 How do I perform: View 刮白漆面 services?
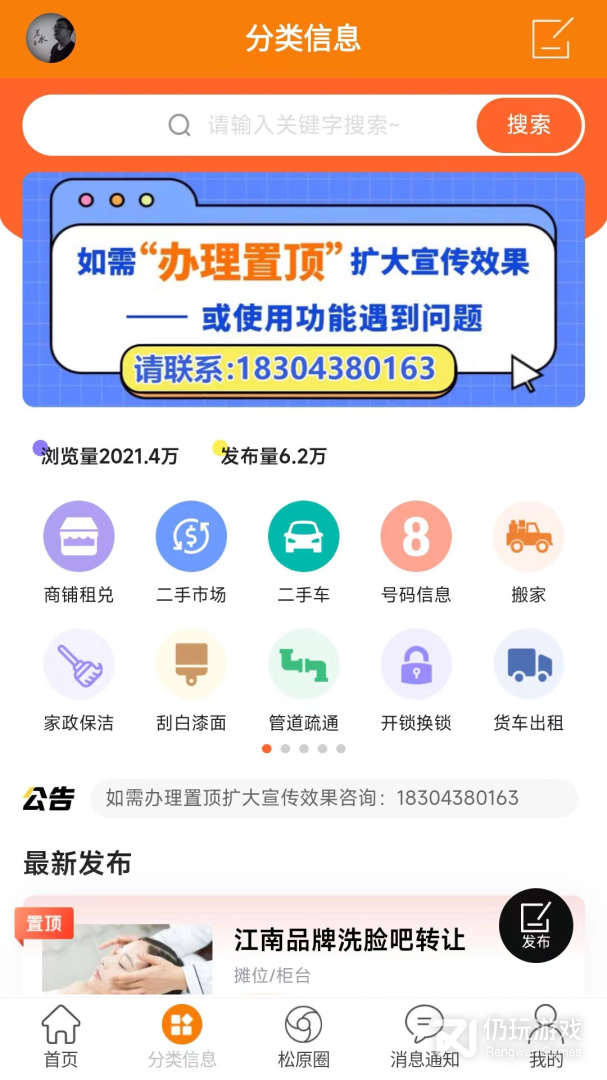[191, 681]
